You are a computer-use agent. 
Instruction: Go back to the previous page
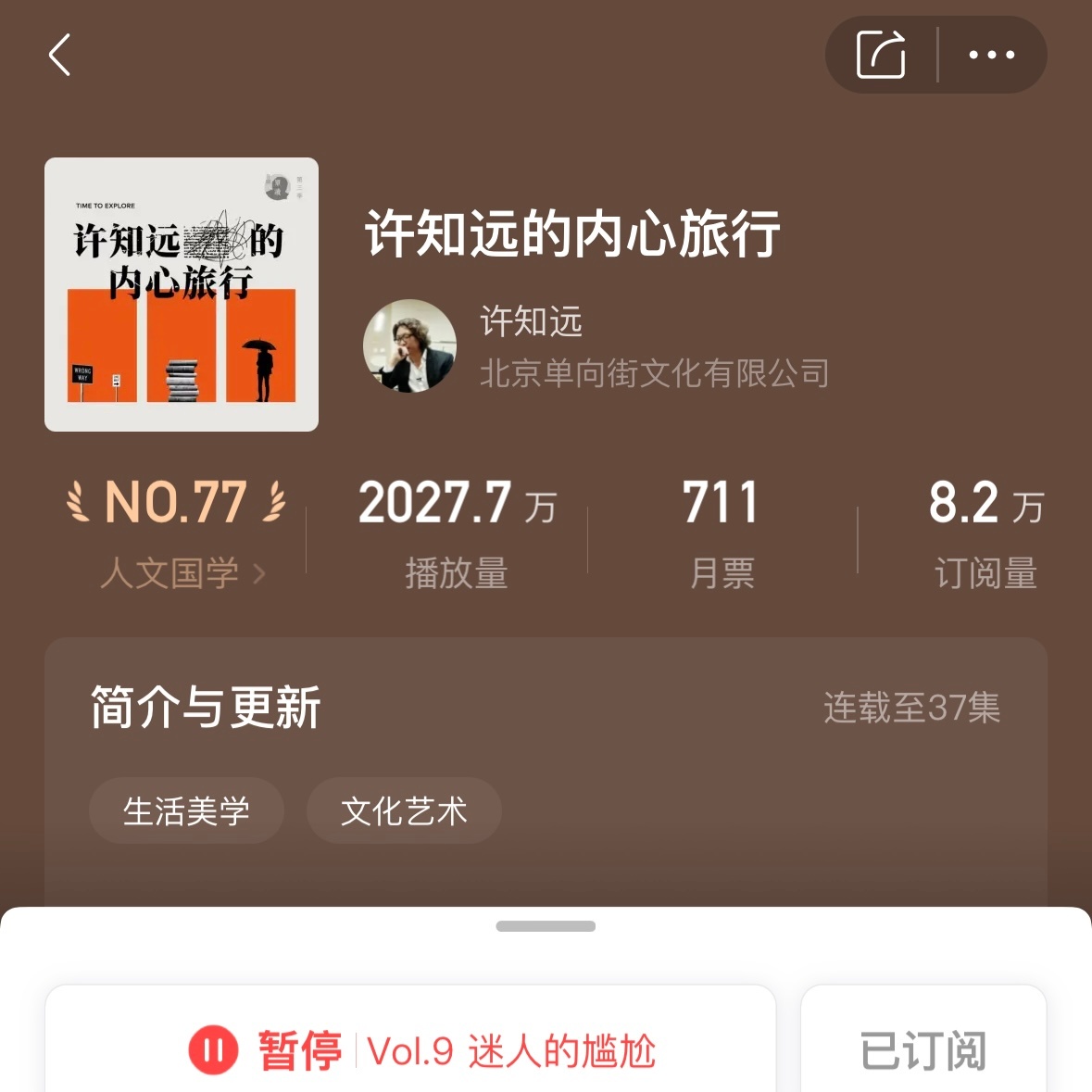point(60,55)
